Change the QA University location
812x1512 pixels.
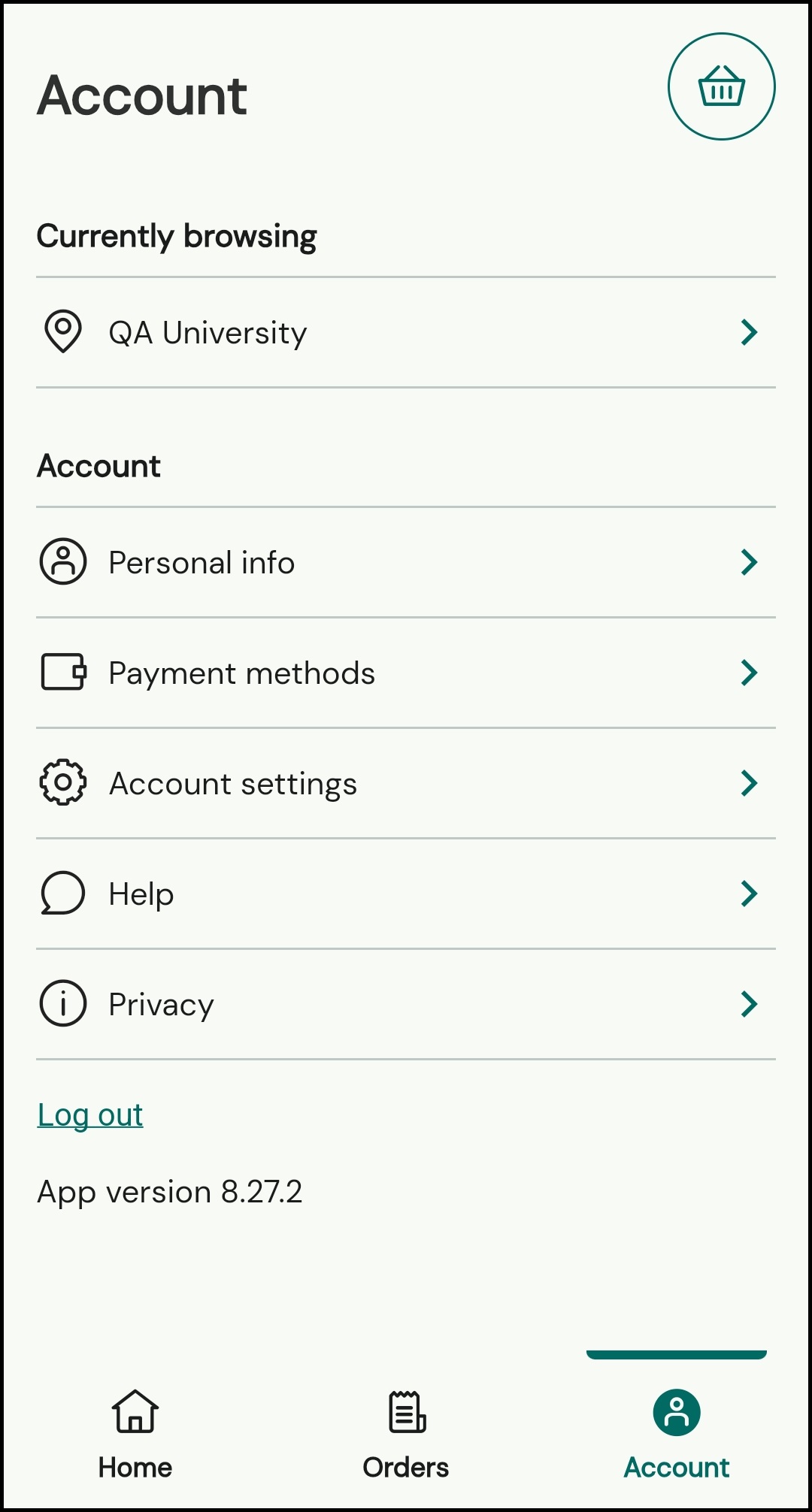(x=406, y=332)
